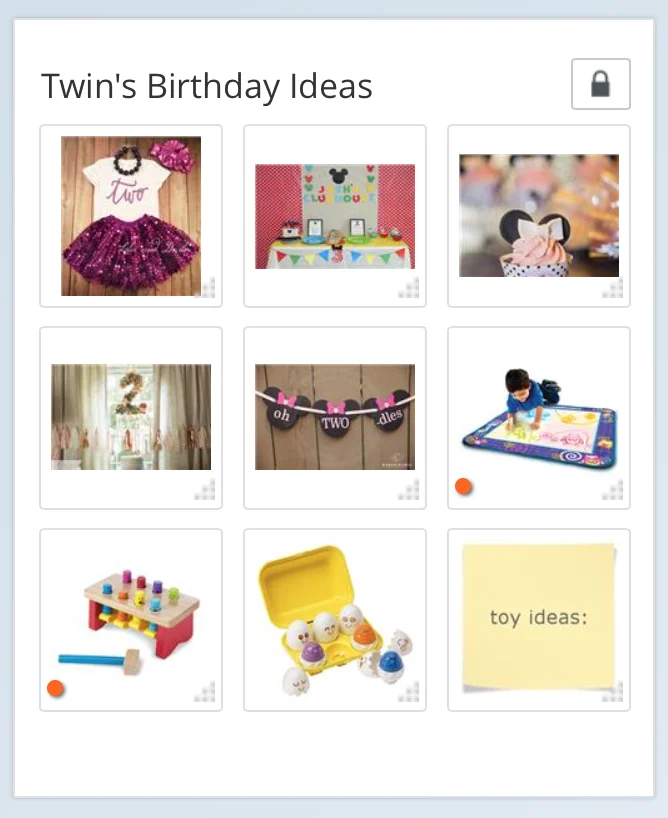
Task: Open the Mickey clubhouse party table tile
Action: pos(335,216)
